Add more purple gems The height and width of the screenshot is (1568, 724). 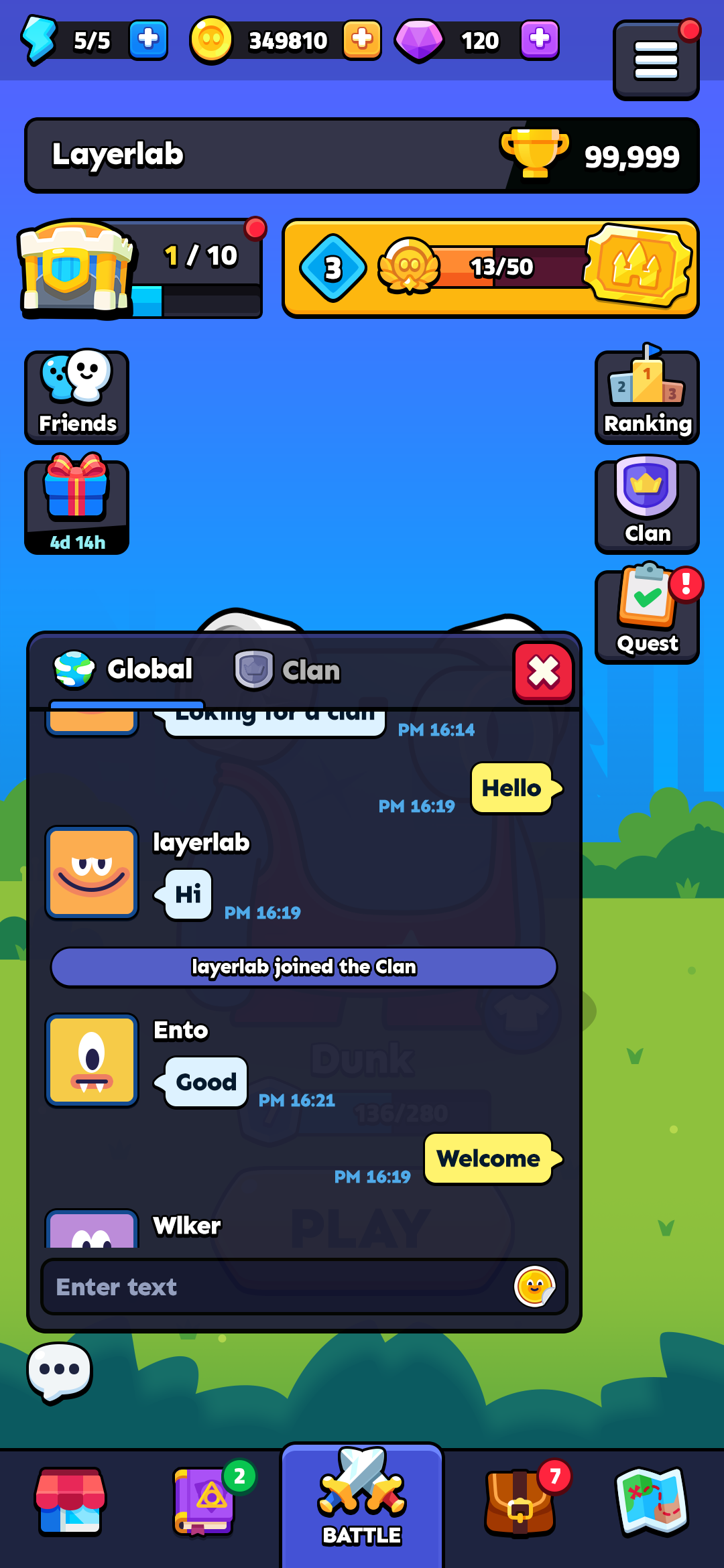click(x=540, y=40)
